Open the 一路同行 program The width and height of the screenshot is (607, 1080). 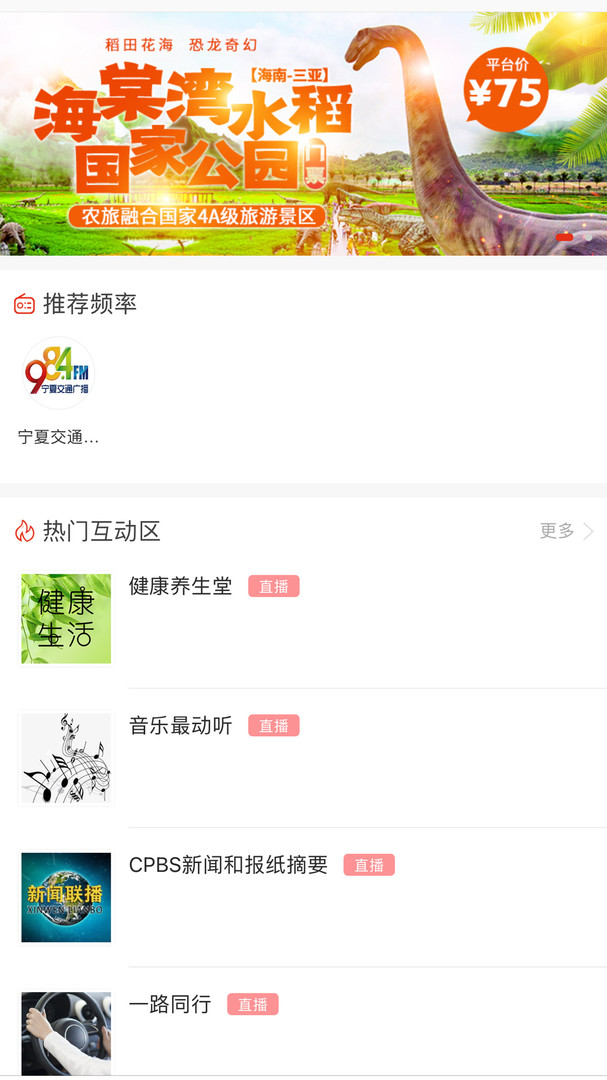170,1004
